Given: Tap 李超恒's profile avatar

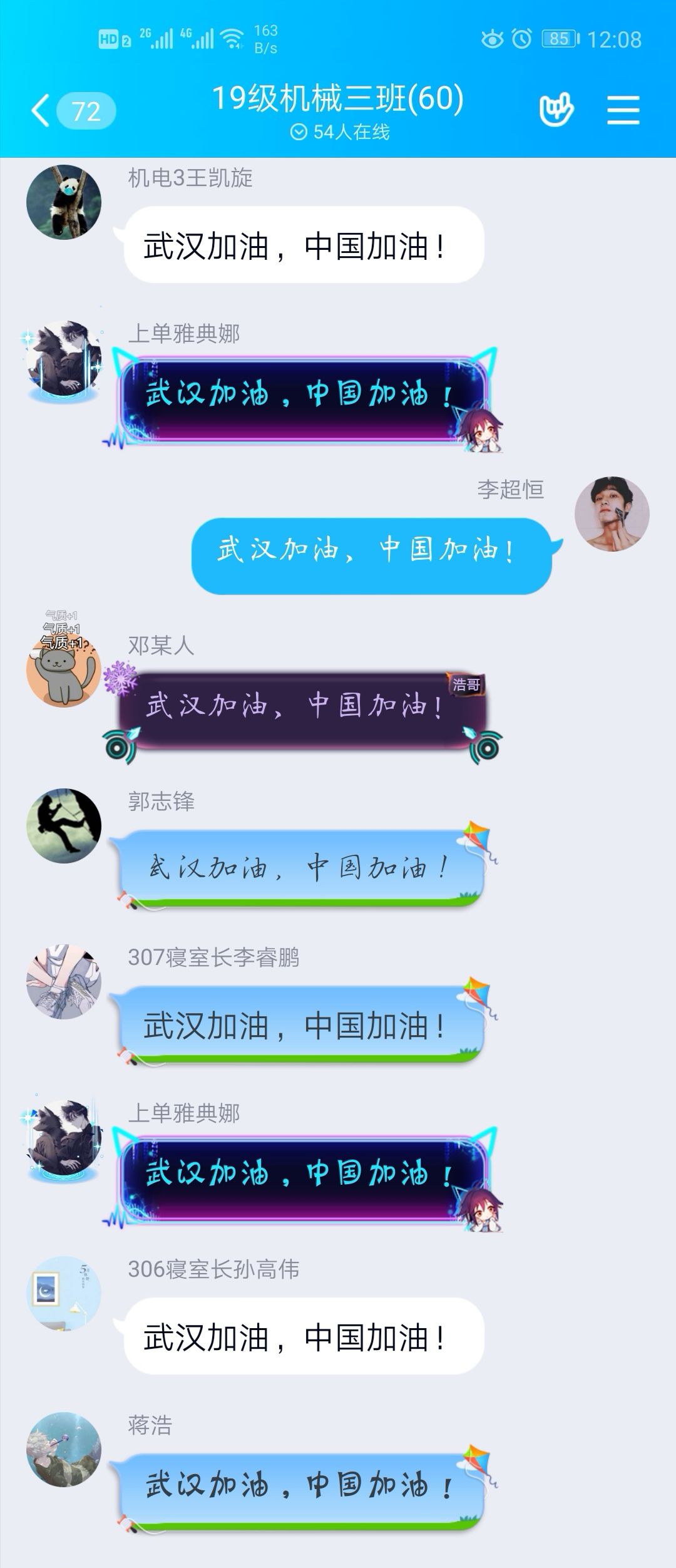Looking at the screenshot, I should tap(612, 513).
